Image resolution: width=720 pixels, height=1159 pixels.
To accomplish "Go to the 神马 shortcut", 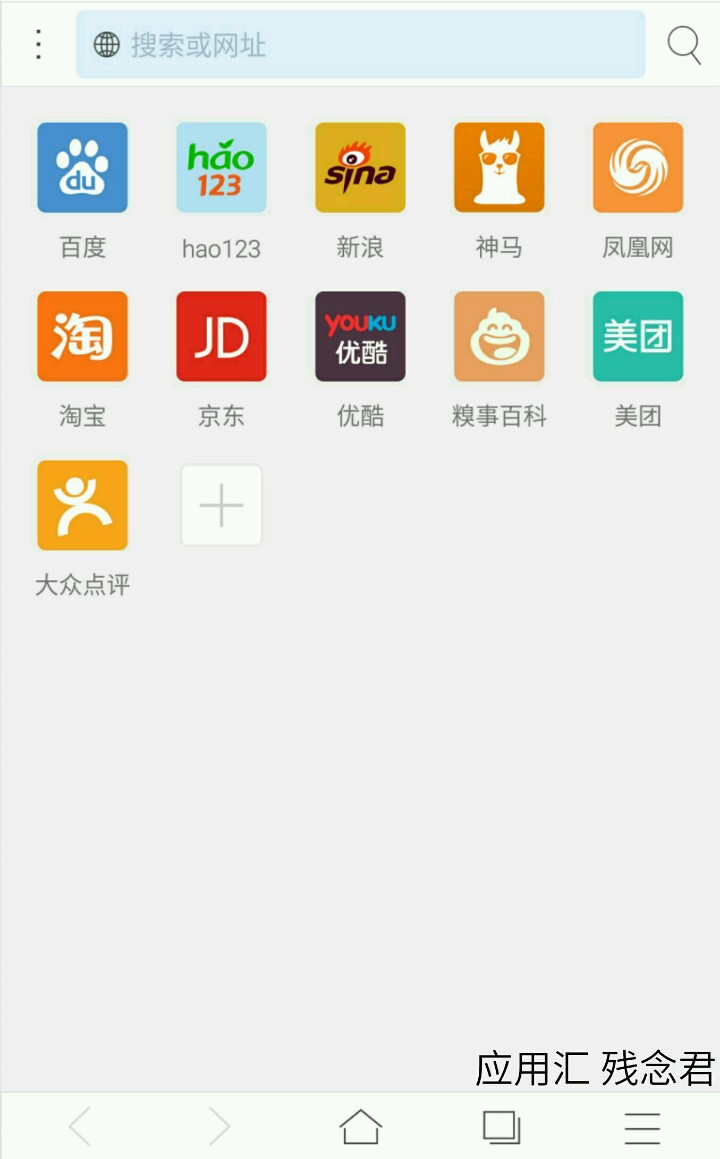I will pos(499,168).
